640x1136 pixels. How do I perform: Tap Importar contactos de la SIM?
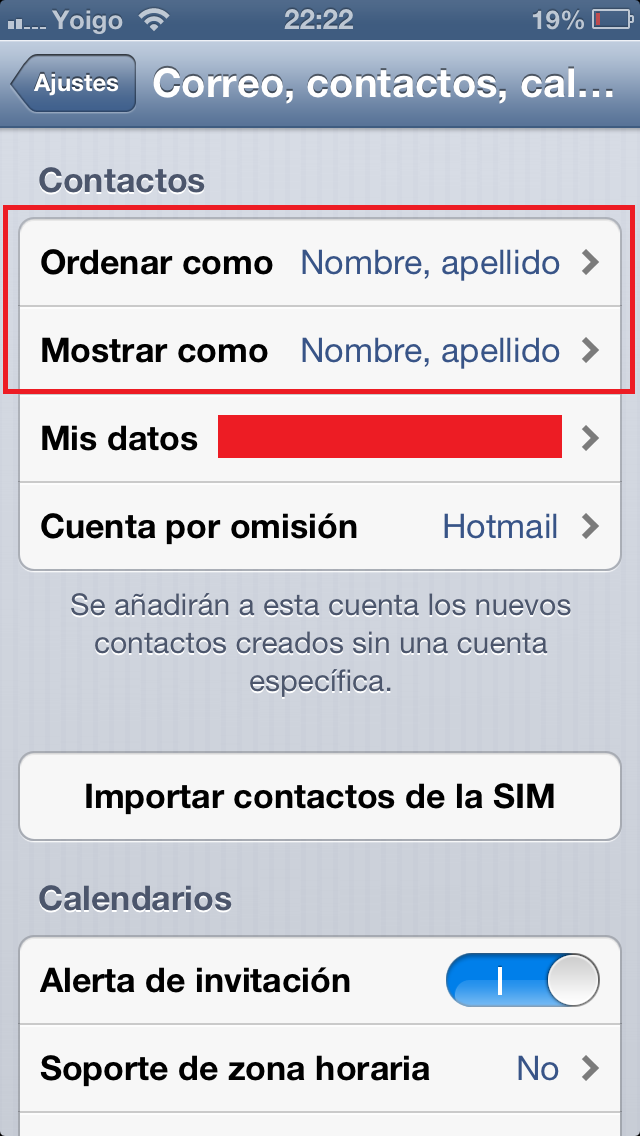[x=320, y=796]
